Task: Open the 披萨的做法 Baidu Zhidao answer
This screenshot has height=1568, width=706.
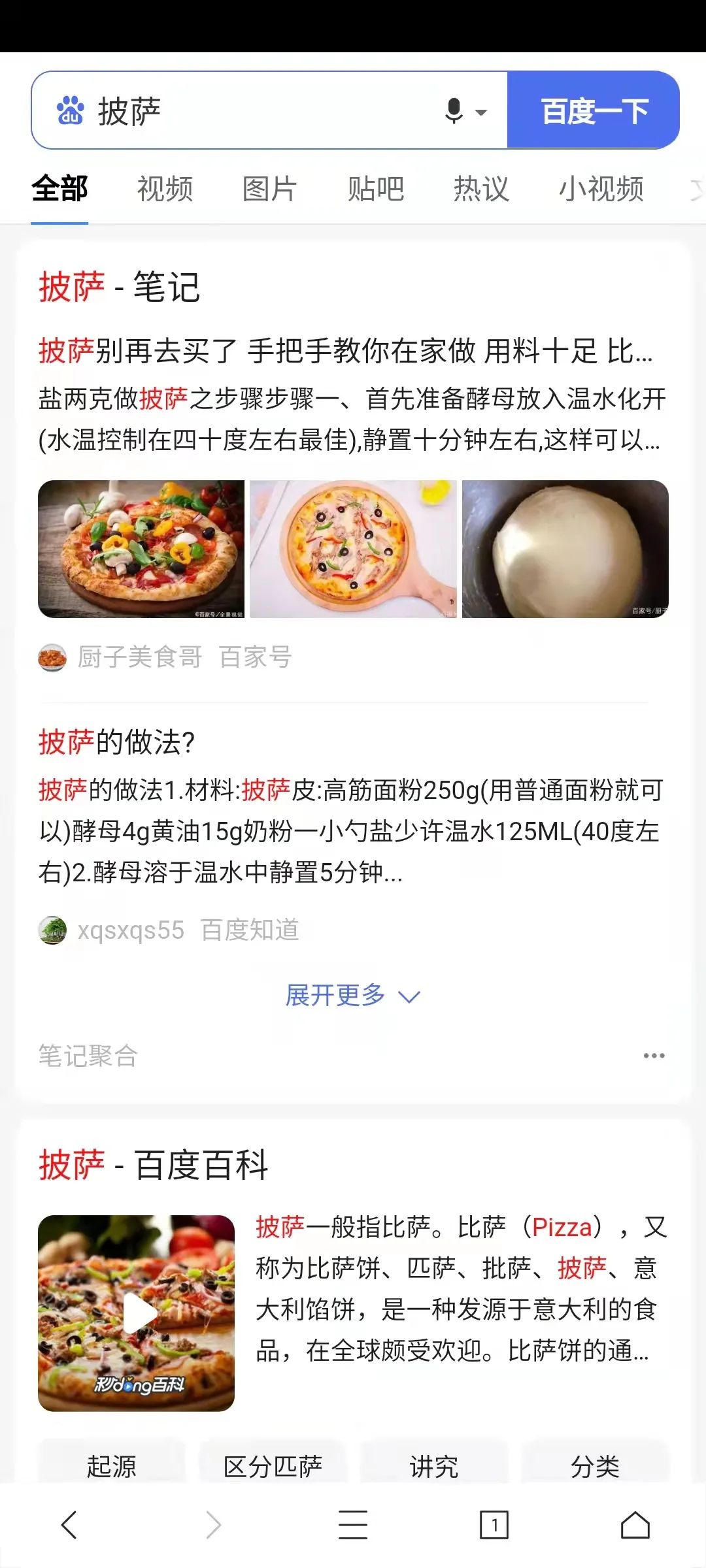Action: pyautogui.click(x=118, y=742)
